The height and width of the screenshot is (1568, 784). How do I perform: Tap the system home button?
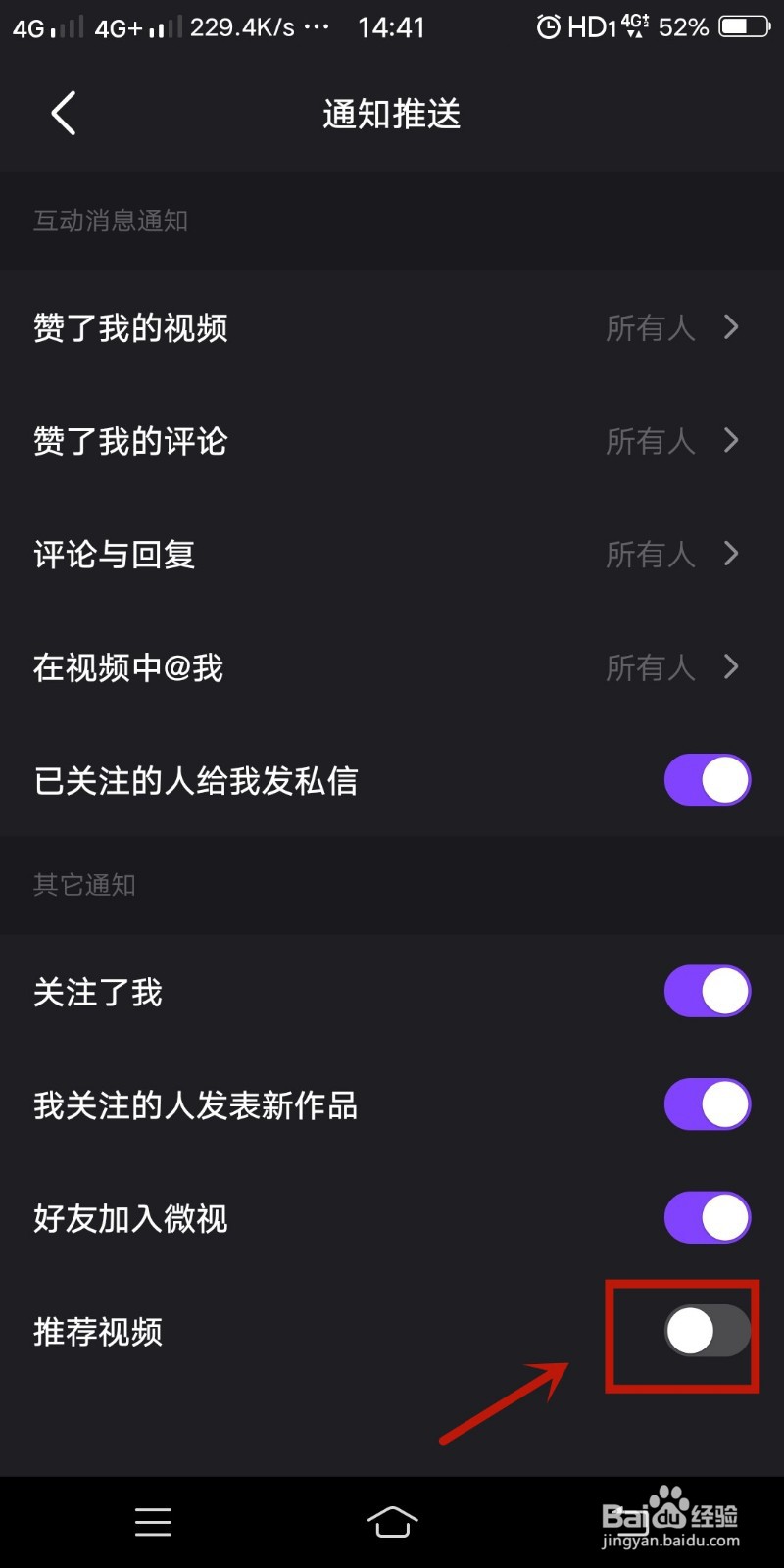tap(392, 1522)
